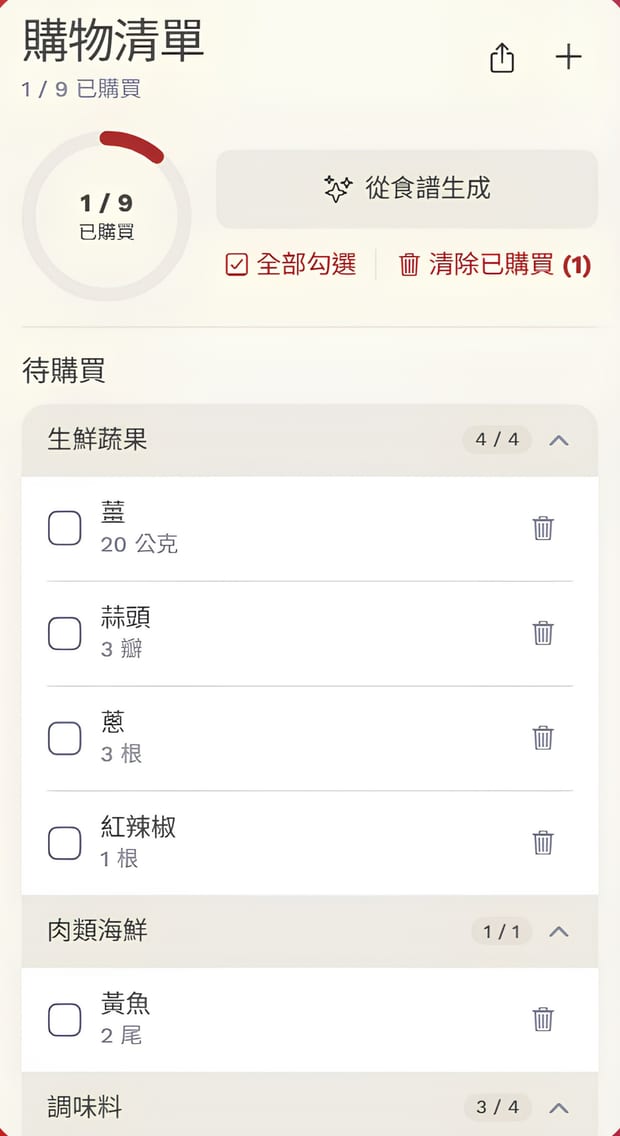This screenshot has width=620, height=1136.
Task: Mark 蒜頭 as purchased
Action: pyautogui.click(x=64, y=633)
